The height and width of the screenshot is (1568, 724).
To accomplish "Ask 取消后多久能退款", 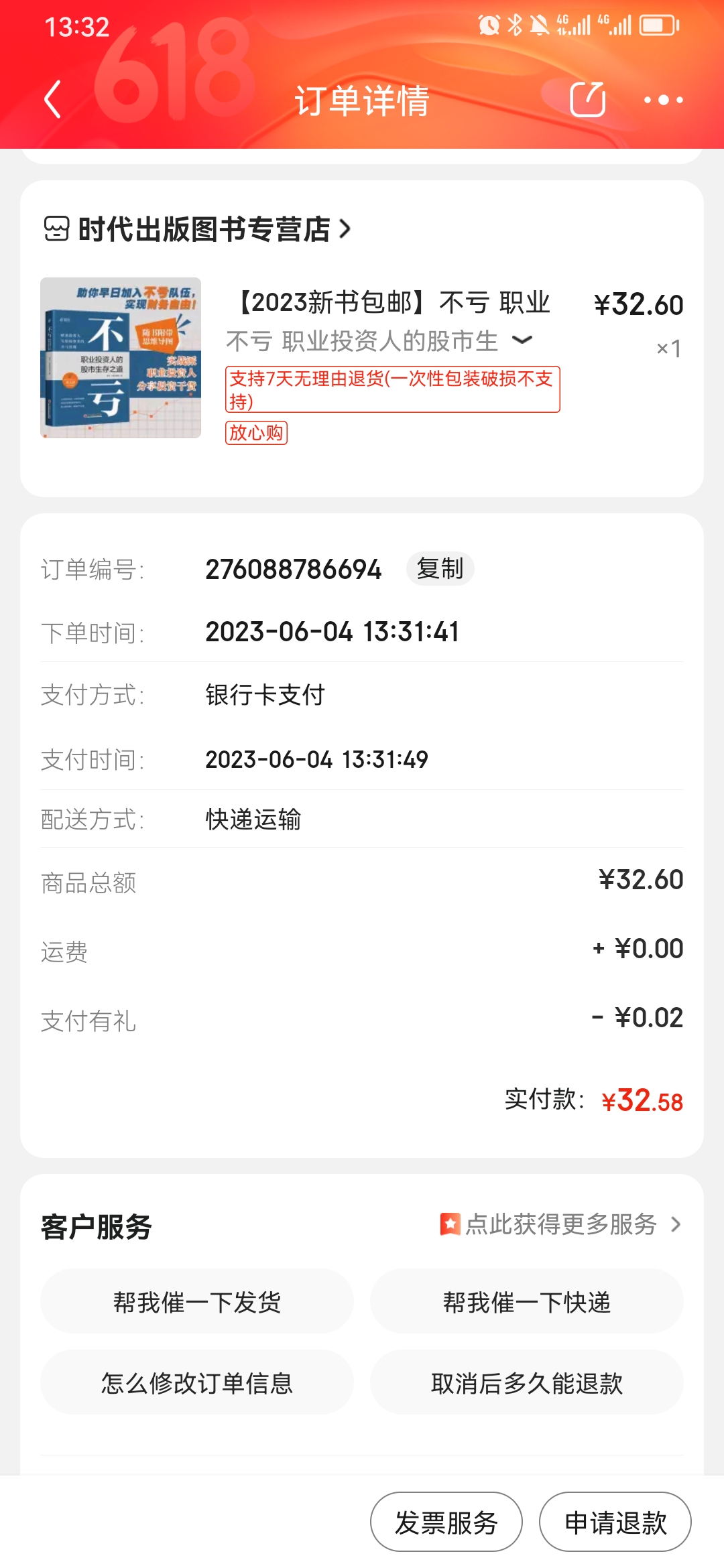I will [x=527, y=1382].
